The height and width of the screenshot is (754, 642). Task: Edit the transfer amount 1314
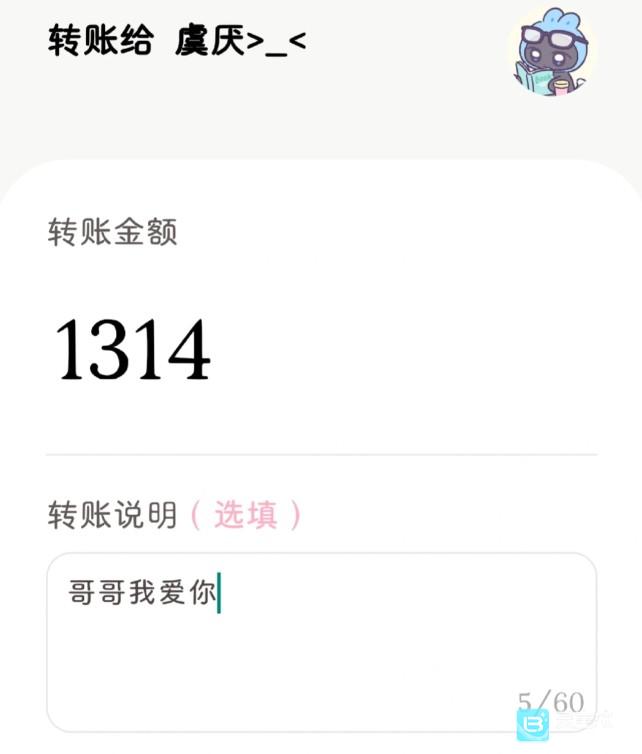pyautogui.click(x=133, y=351)
